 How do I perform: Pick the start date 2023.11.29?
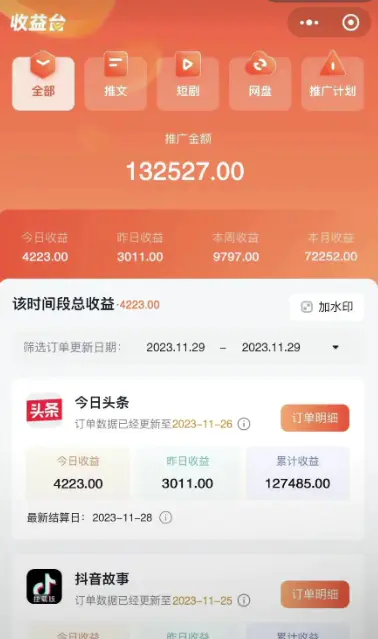[176, 347]
